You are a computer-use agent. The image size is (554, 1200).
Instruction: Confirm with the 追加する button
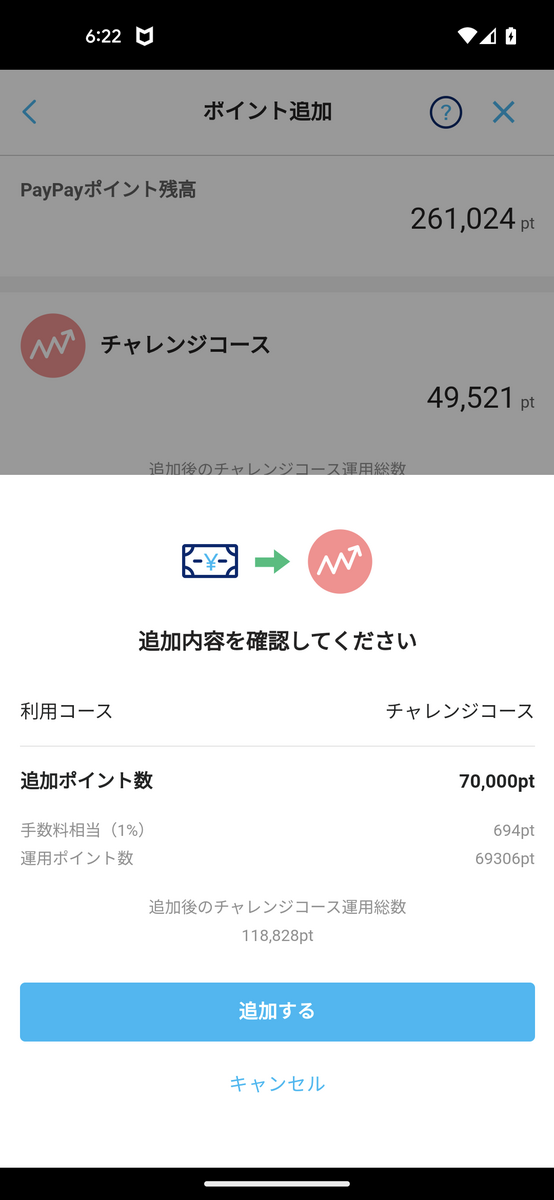click(x=277, y=1011)
